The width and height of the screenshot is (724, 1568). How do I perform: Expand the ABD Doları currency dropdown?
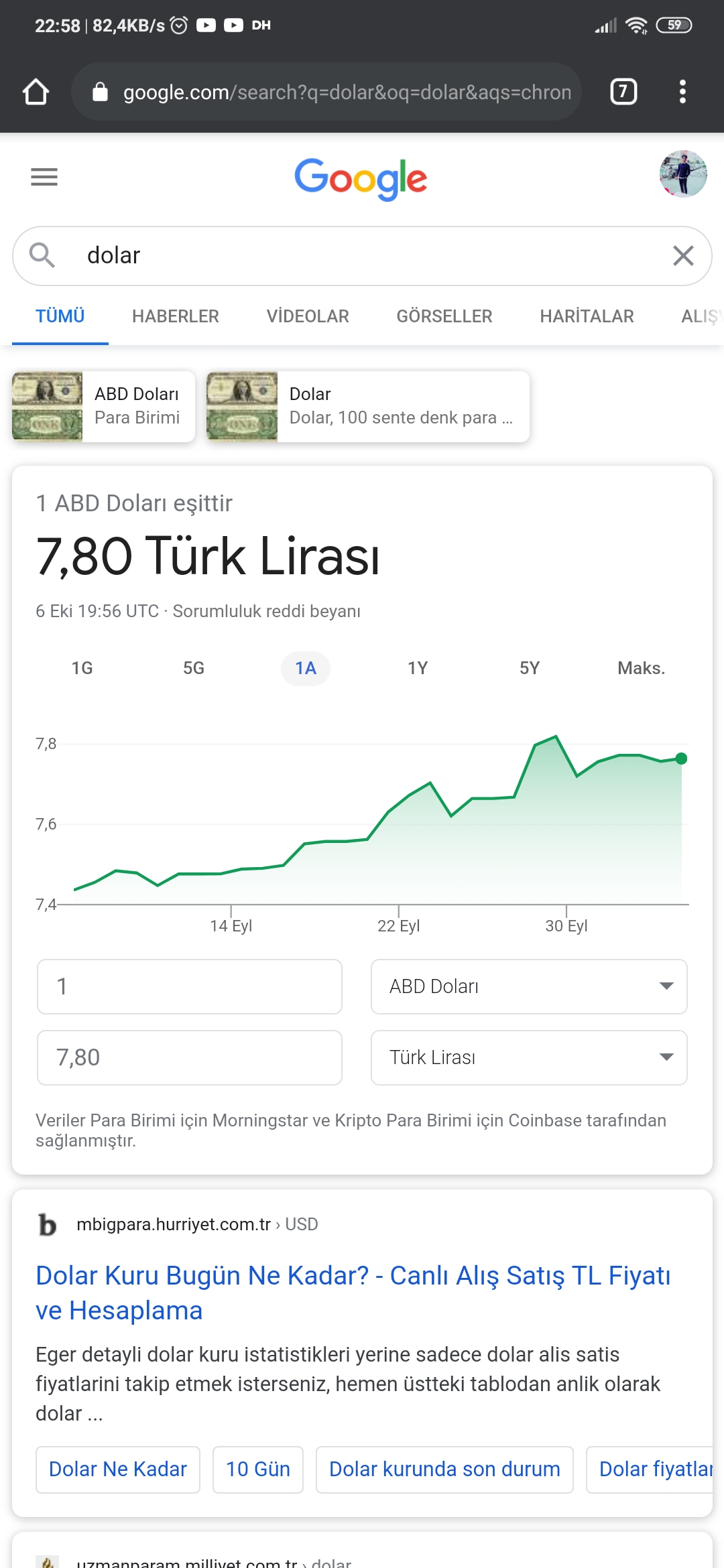point(529,986)
